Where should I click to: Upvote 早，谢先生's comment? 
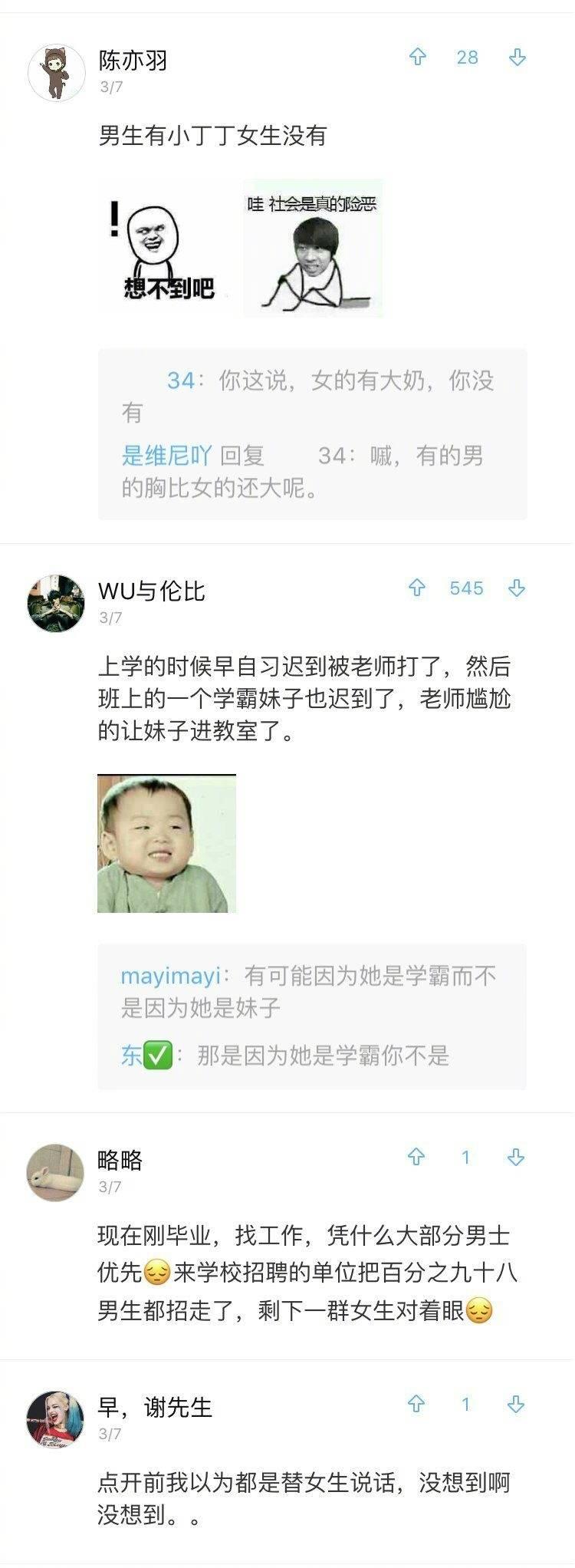point(416,1405)
